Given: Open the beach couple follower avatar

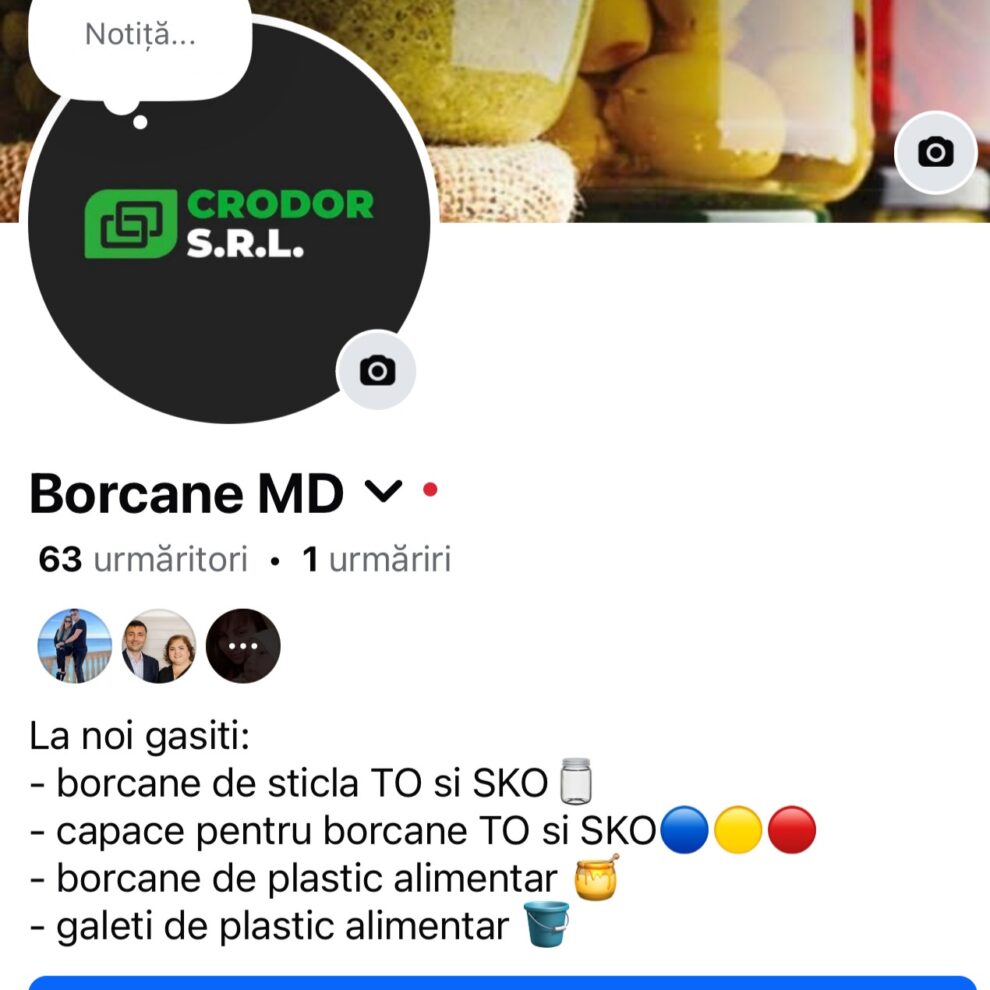Looking at the screenshot, I should [x=75, y=646].
